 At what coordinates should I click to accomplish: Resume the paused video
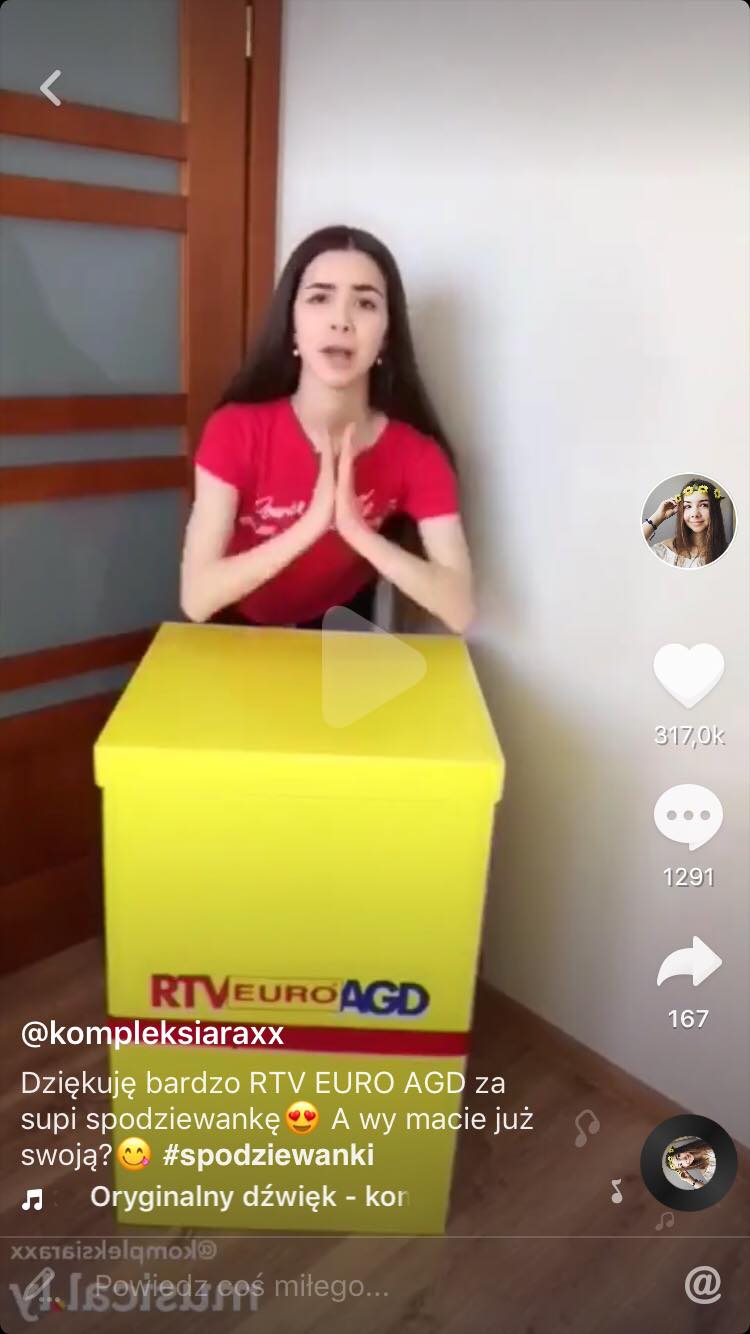click(374, 666)
